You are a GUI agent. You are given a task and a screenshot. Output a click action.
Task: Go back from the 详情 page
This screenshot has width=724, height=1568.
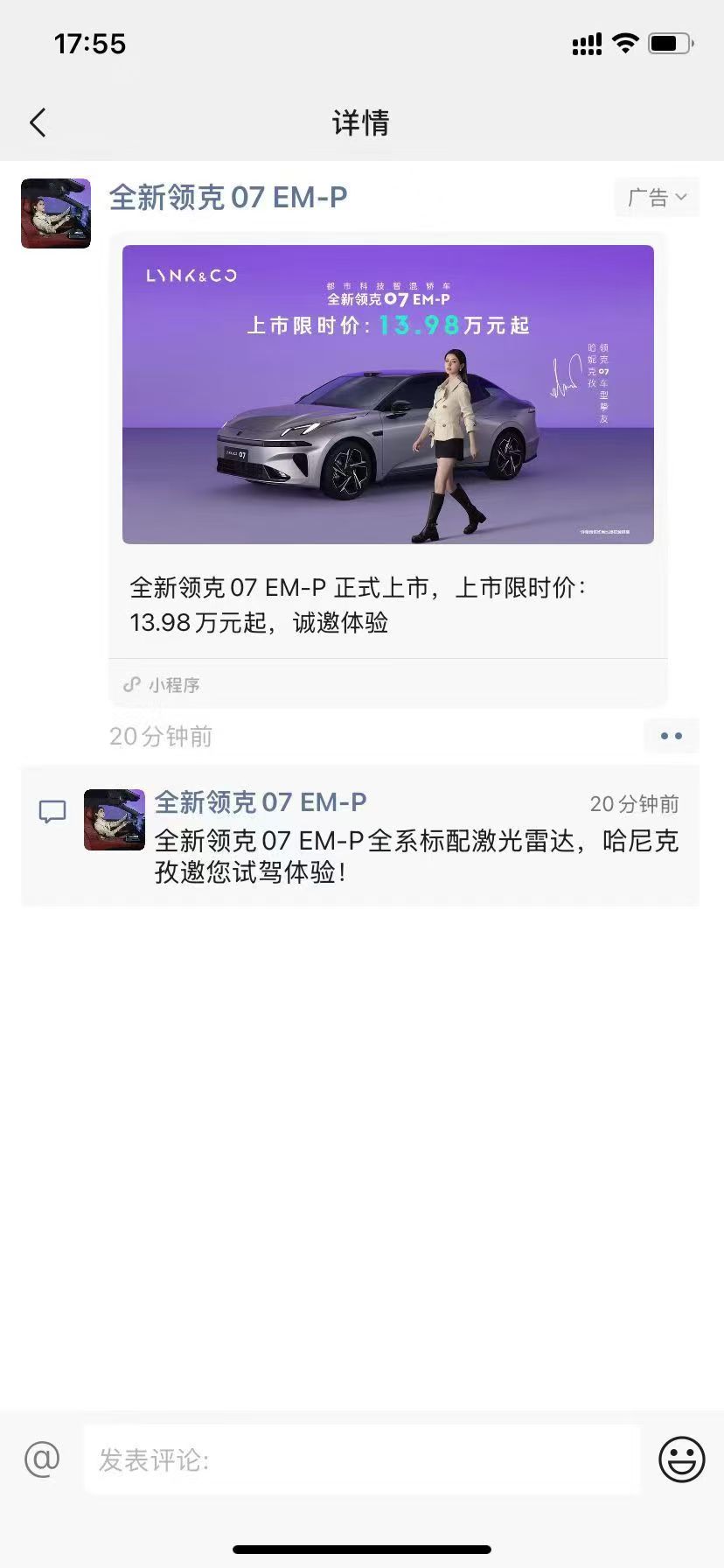tap(38, 122)
